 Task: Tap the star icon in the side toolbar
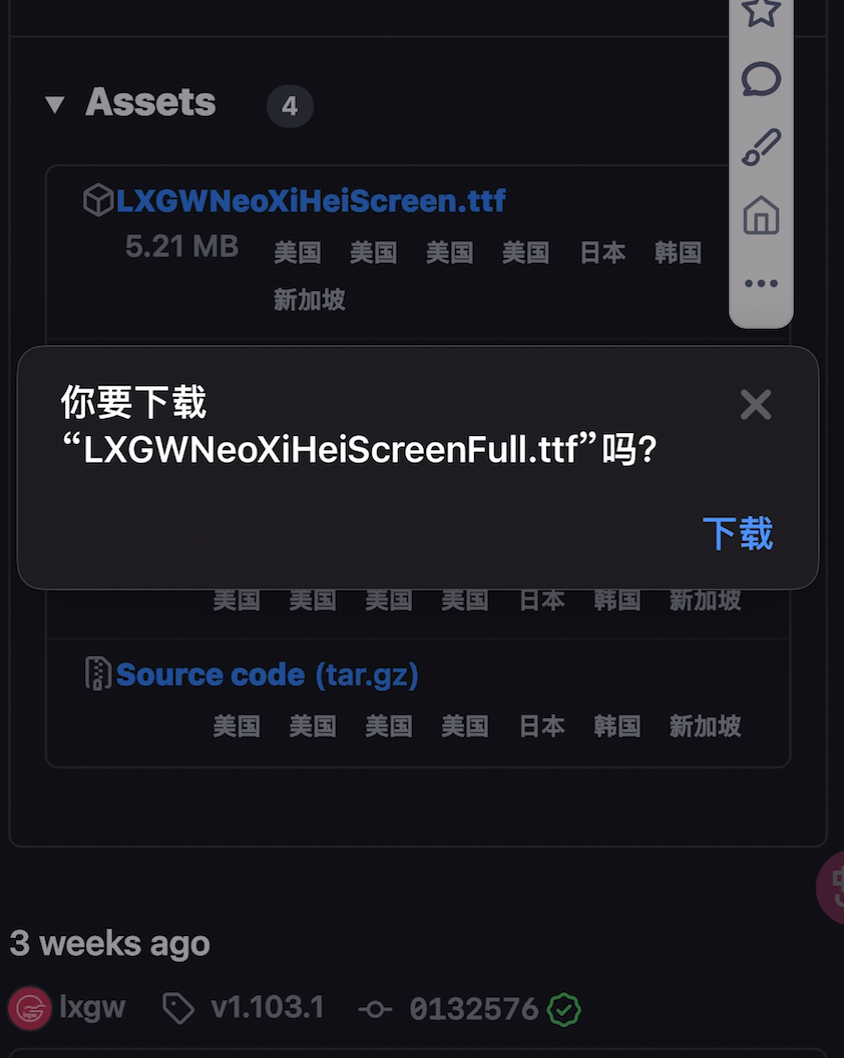point(761,13)
